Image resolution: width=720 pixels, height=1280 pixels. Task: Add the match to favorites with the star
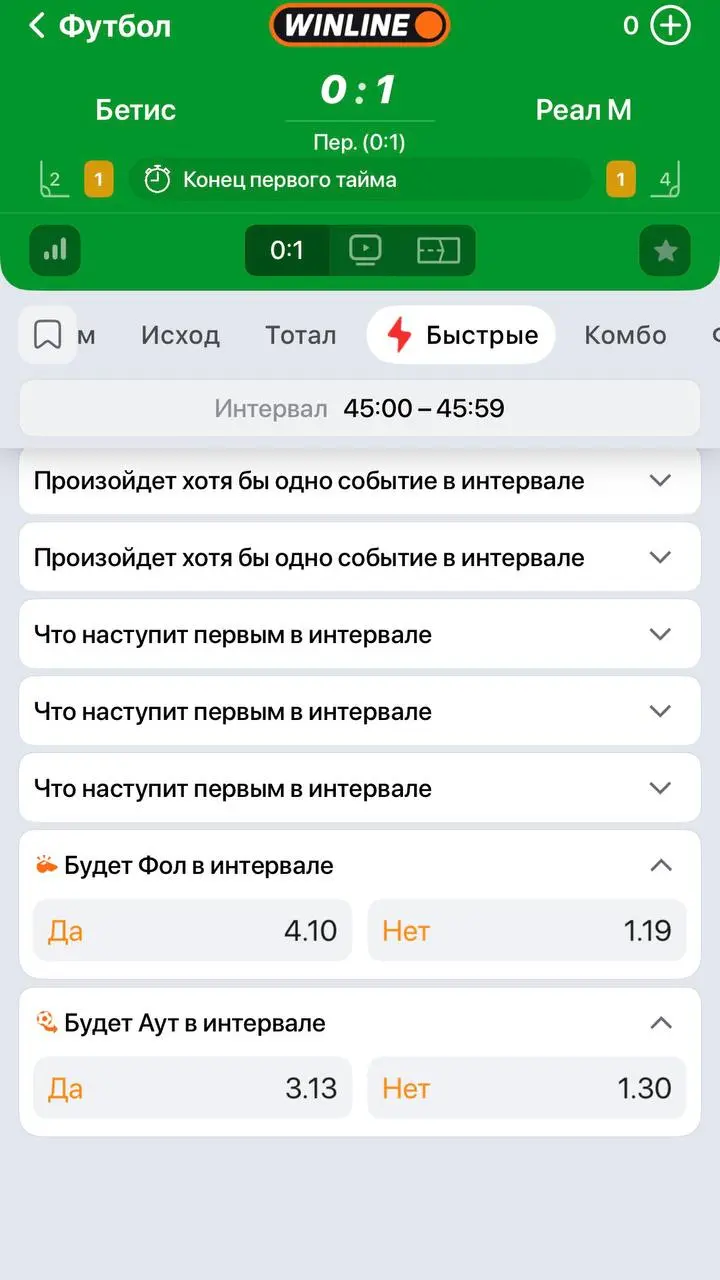pyautogui.click(x=665, y=250)
